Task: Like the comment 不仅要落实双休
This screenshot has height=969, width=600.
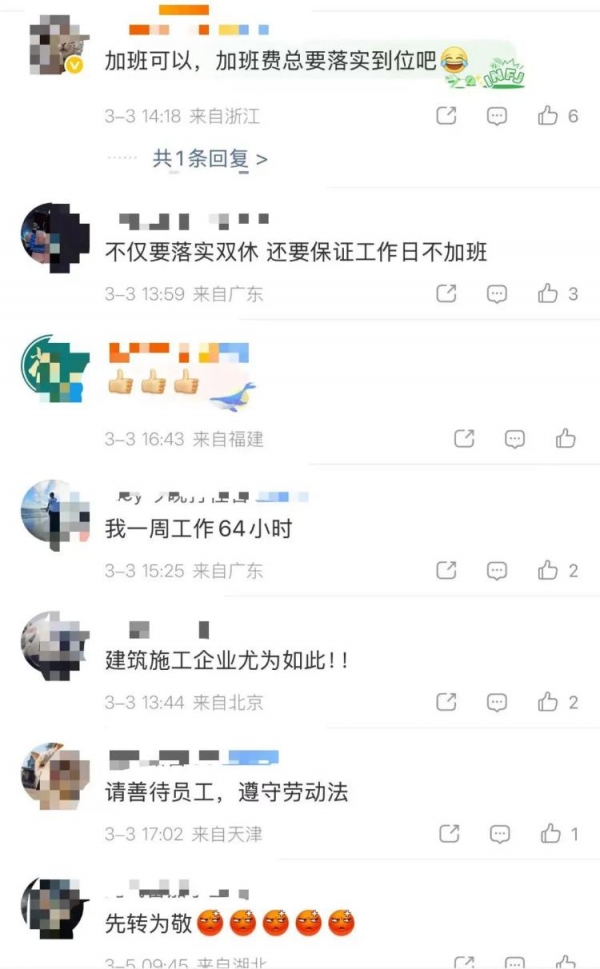Action: point(548,294)
